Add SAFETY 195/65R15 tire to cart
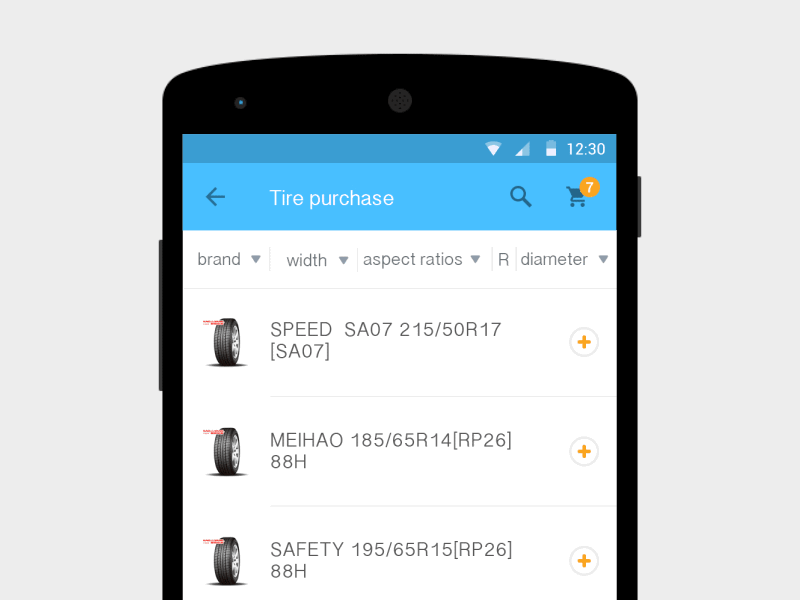Image resolution: width=800 pixels, height=600 pixels. click(584, 560)
